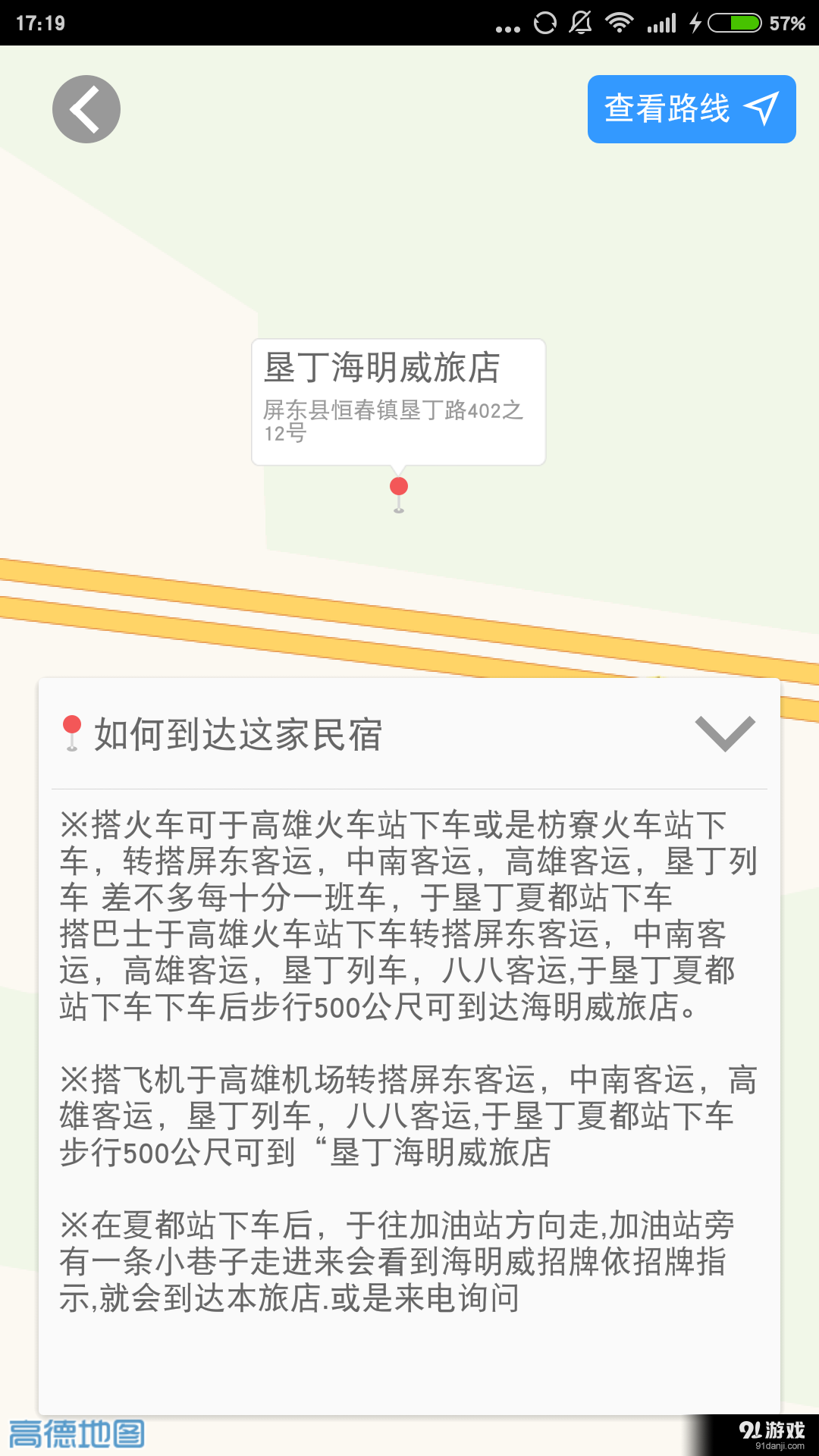Tap the Wi-Fi icon in the status bar
The height and width of the screenshot is (1456, 819).
pyautogui.click(x=619, y=23)
